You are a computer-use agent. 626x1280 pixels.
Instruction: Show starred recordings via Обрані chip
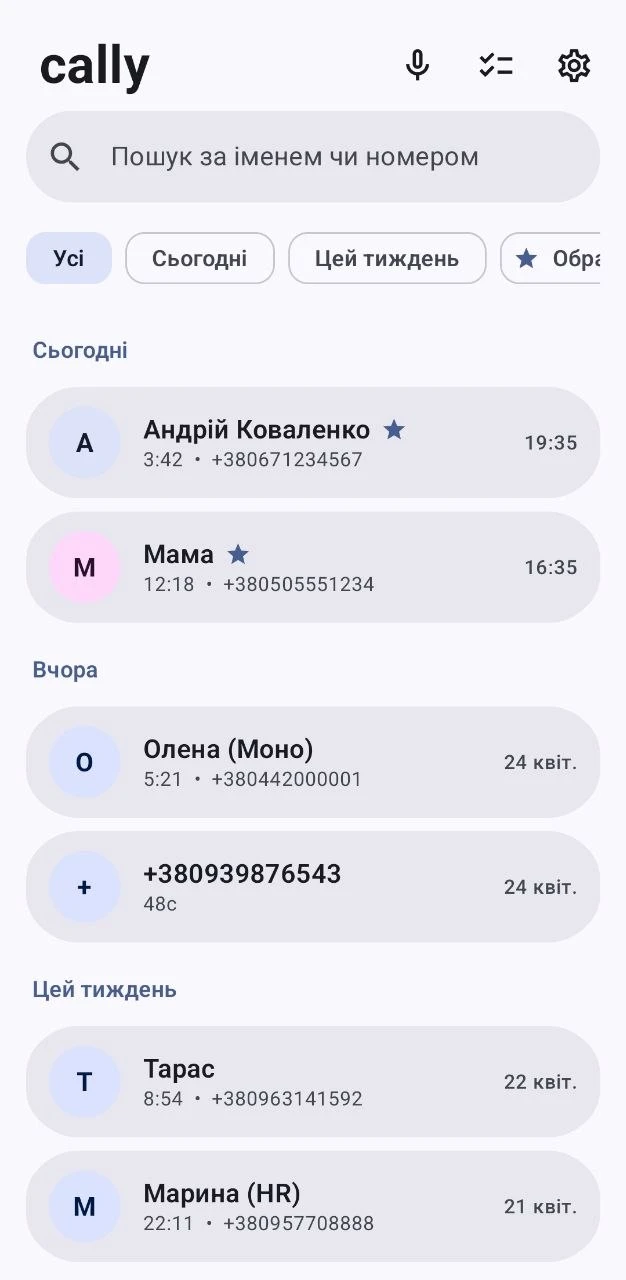[x=550, y=259]
